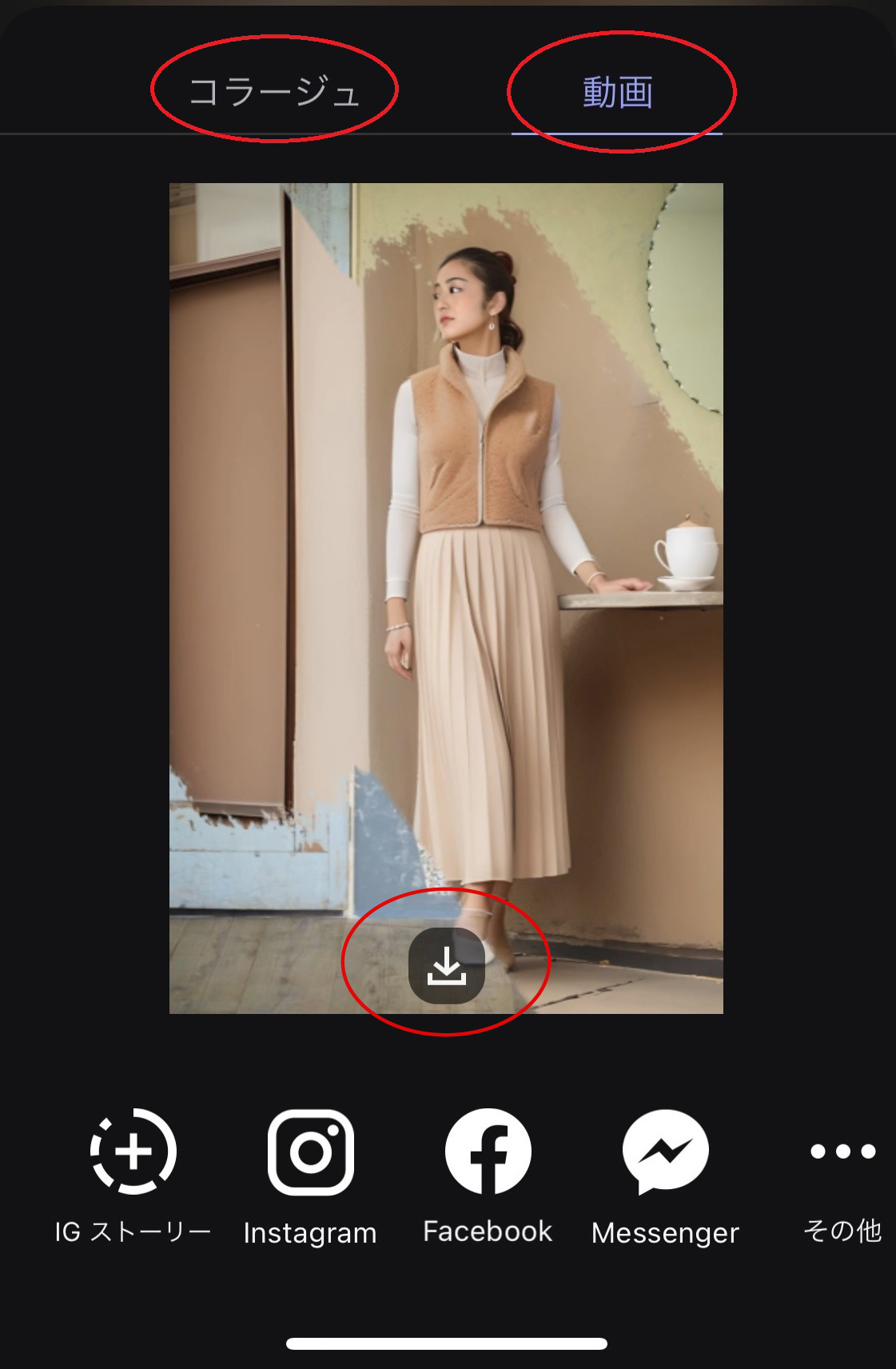Post the video on Facebook
The width and height of the screenshot is (896, 1369).
pos(488,1152)
